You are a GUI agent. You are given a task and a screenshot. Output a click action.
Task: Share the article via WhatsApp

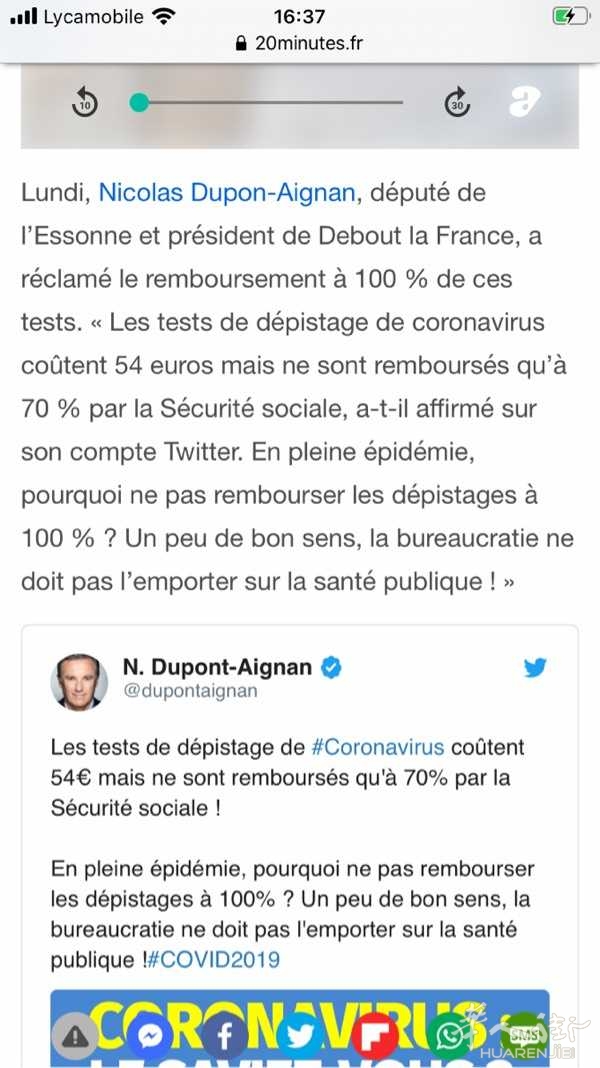(x=449, y=1037)
